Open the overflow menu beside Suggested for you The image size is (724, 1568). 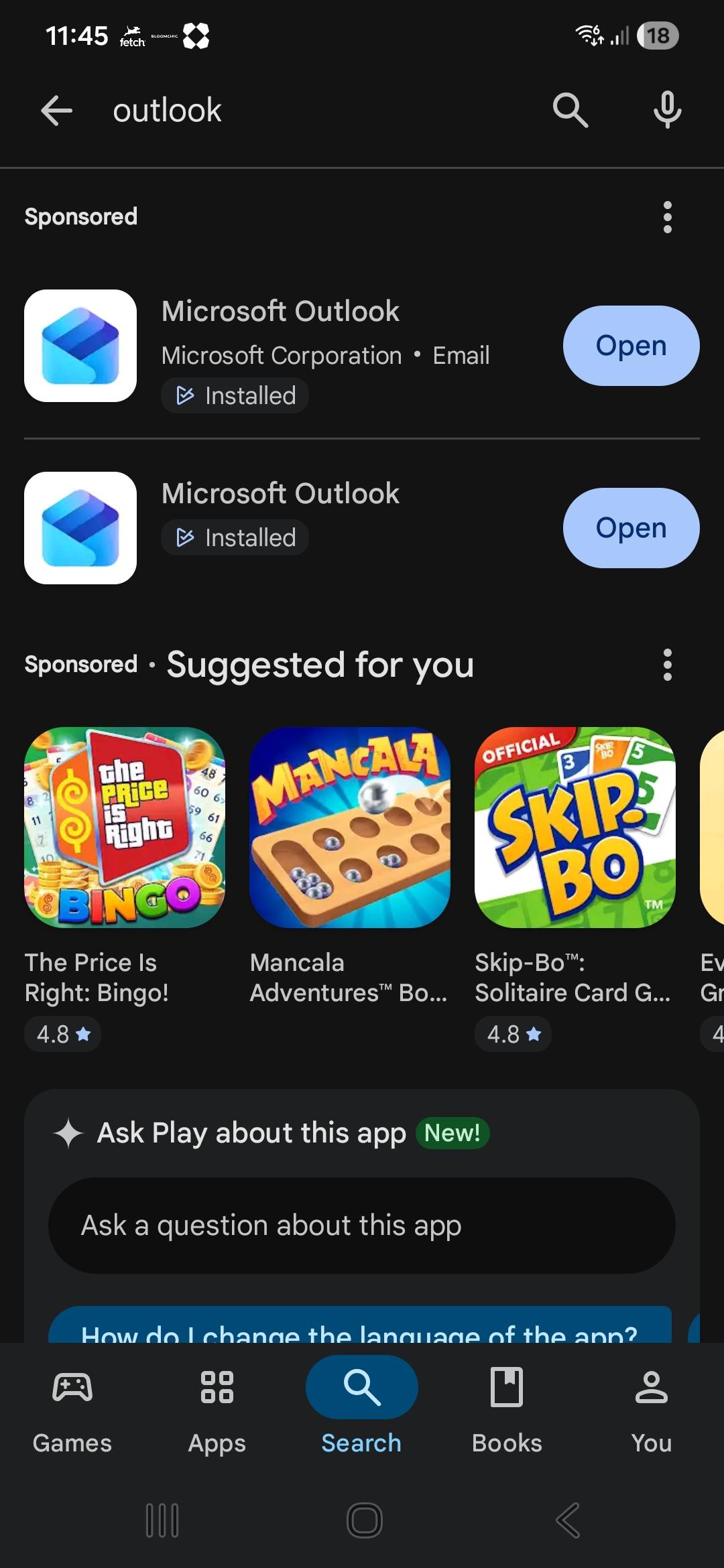tap(667, 665)
